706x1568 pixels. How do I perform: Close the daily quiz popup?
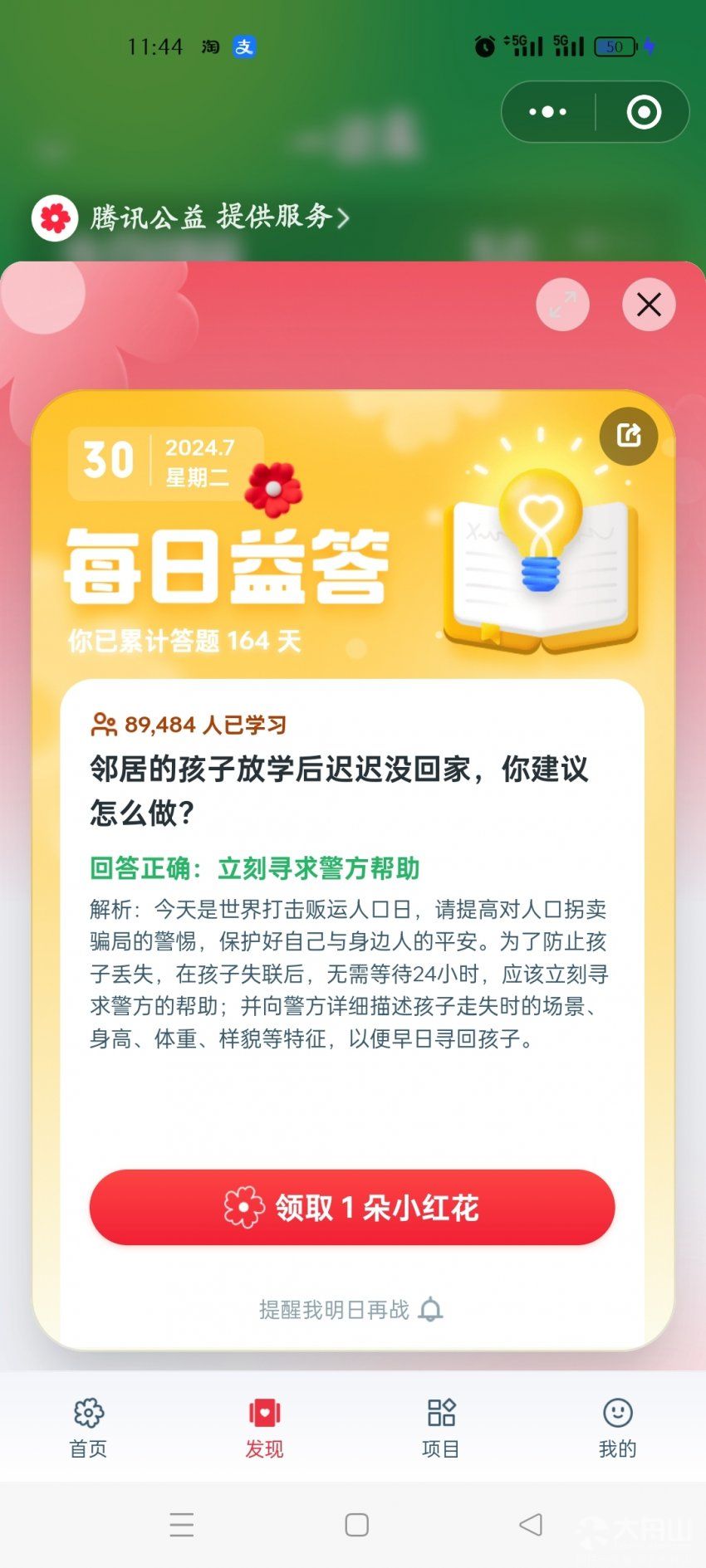649,305
